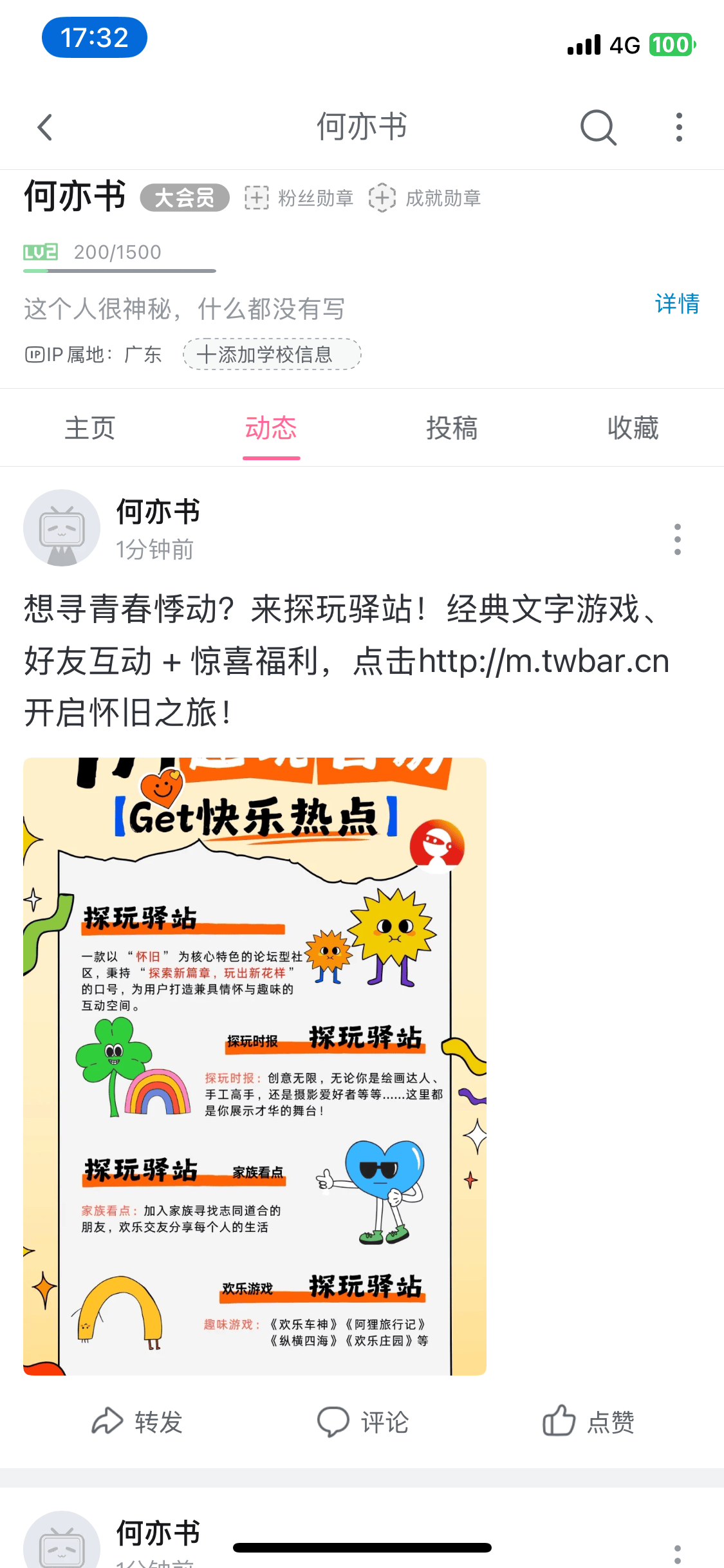Open 成就勋章 achievement badge
Image resolution: width=724 pixels, height=1568 pixels.
425,198
